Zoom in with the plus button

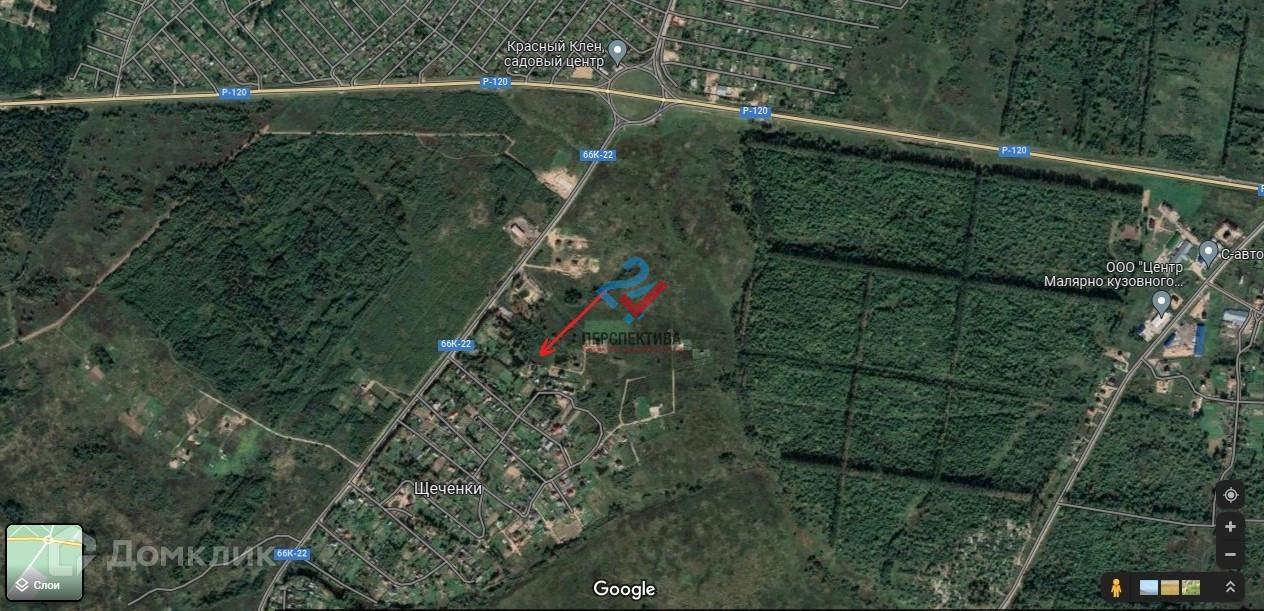(1230, 527)
